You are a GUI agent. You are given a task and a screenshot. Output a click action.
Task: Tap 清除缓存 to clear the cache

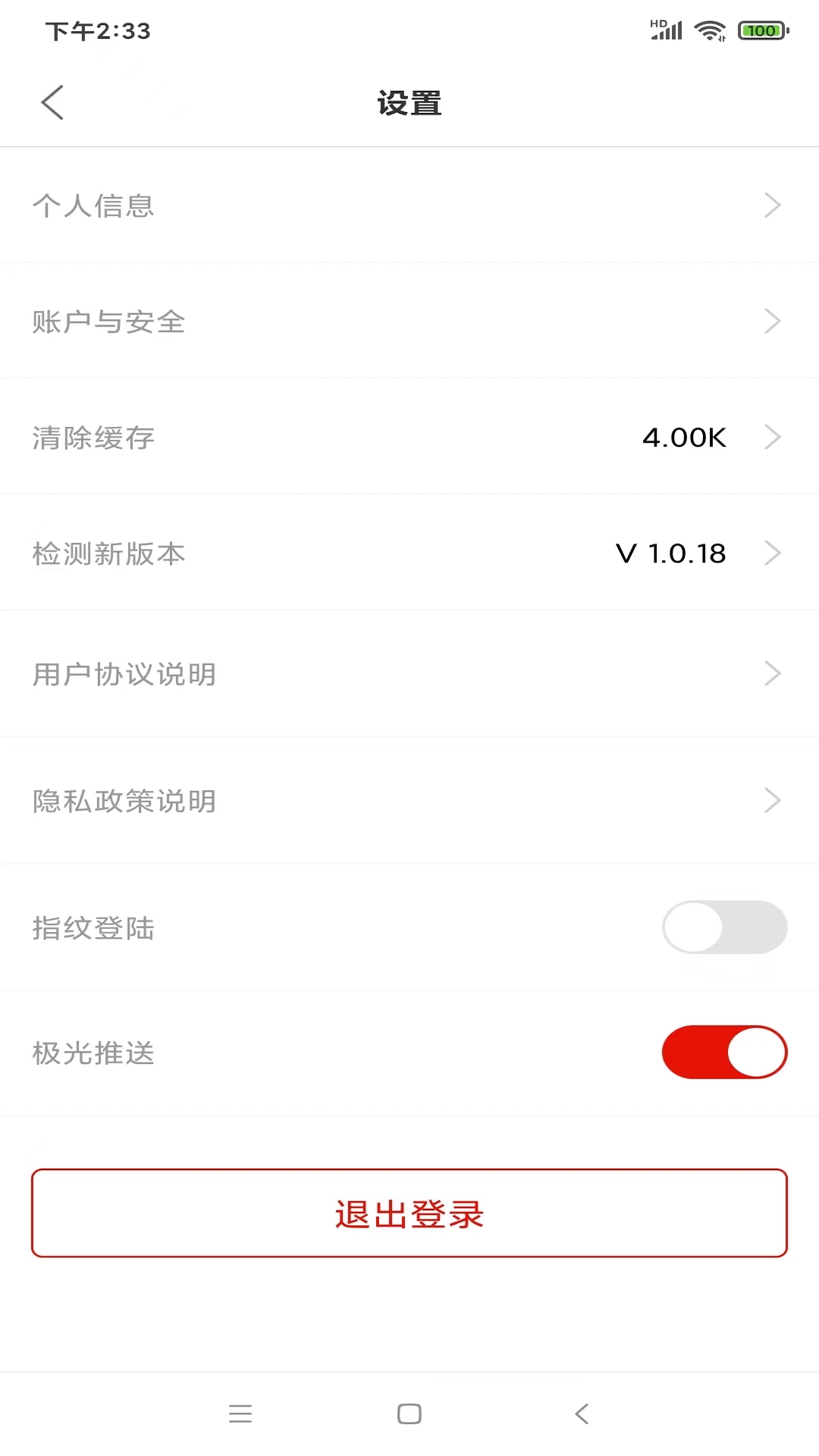(x=93, y=438)
